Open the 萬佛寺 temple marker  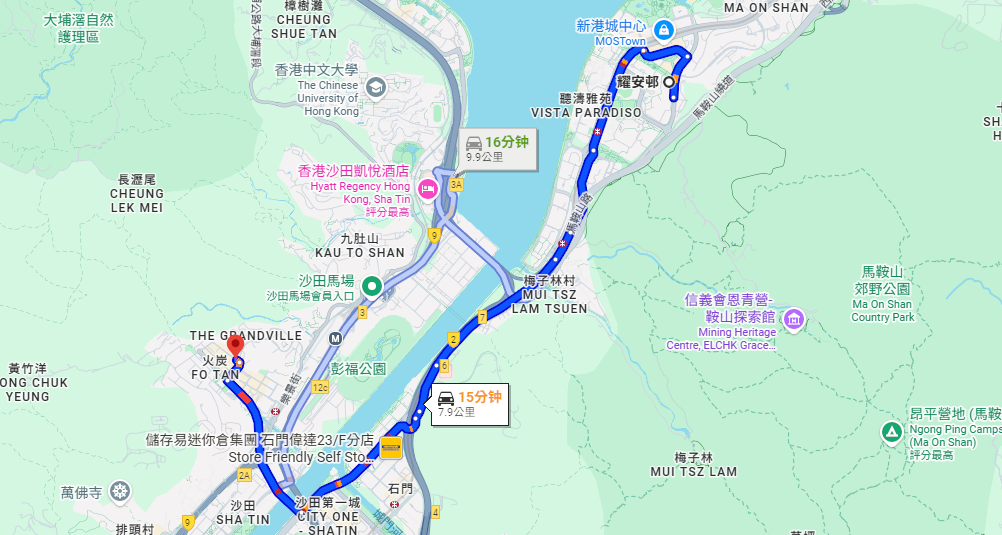tap(120, 491)
